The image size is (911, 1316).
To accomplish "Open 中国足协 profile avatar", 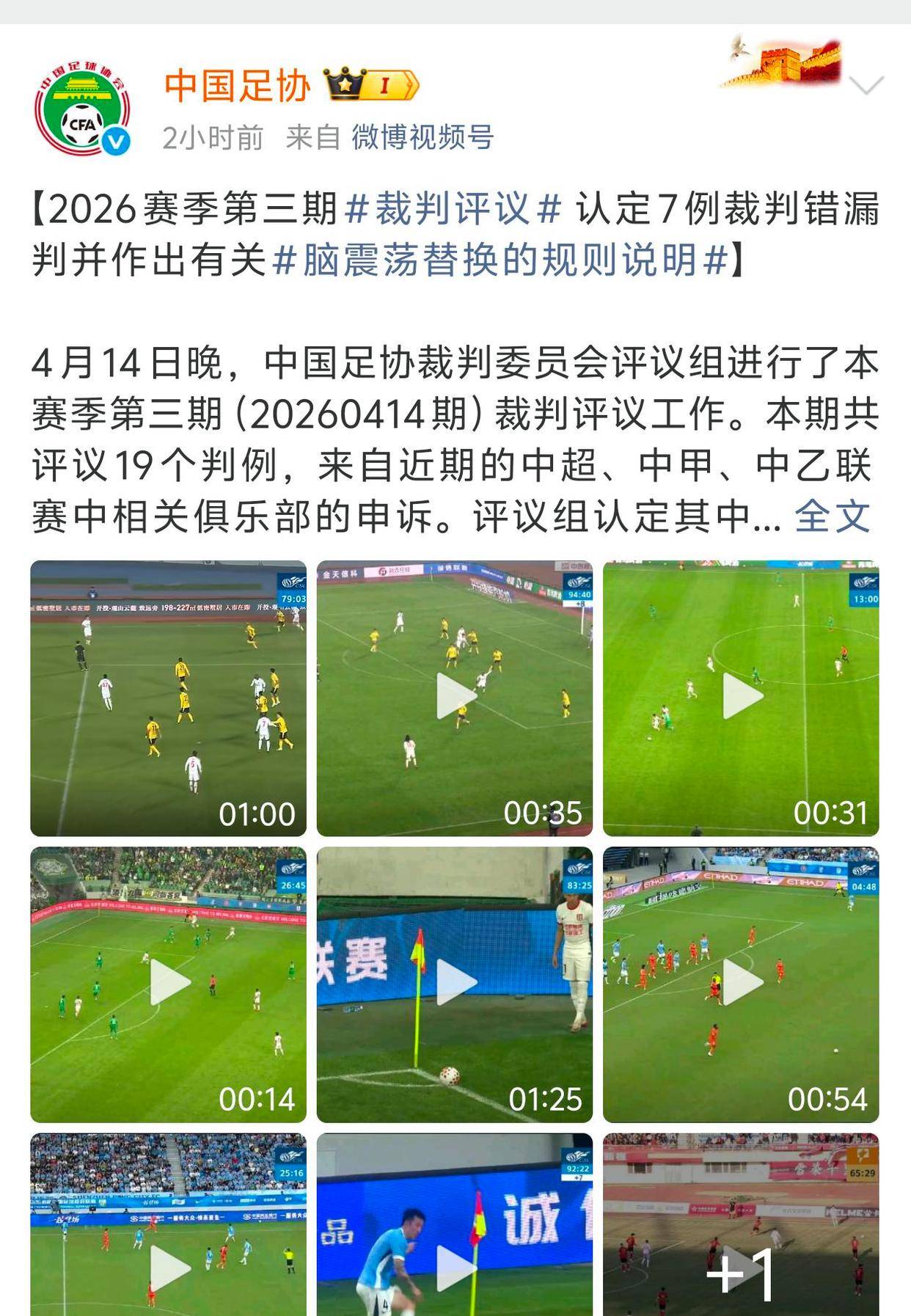I will 82,109.
